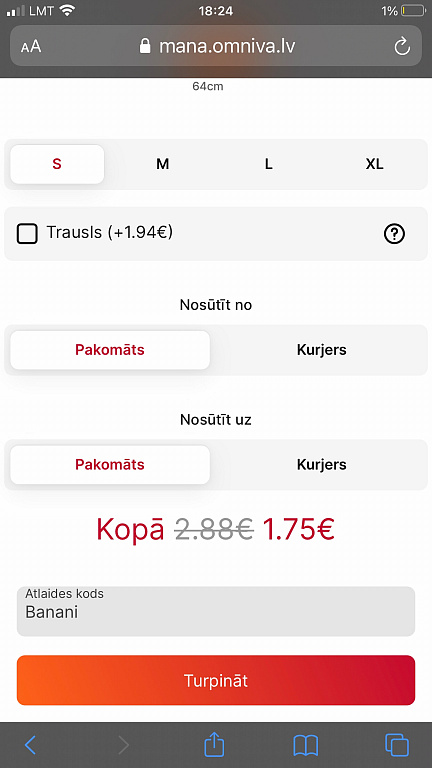Image resolution: width=432 pixels, height=768 pixels.
Task: Open the AA reader options
Action: coord(31,47)
